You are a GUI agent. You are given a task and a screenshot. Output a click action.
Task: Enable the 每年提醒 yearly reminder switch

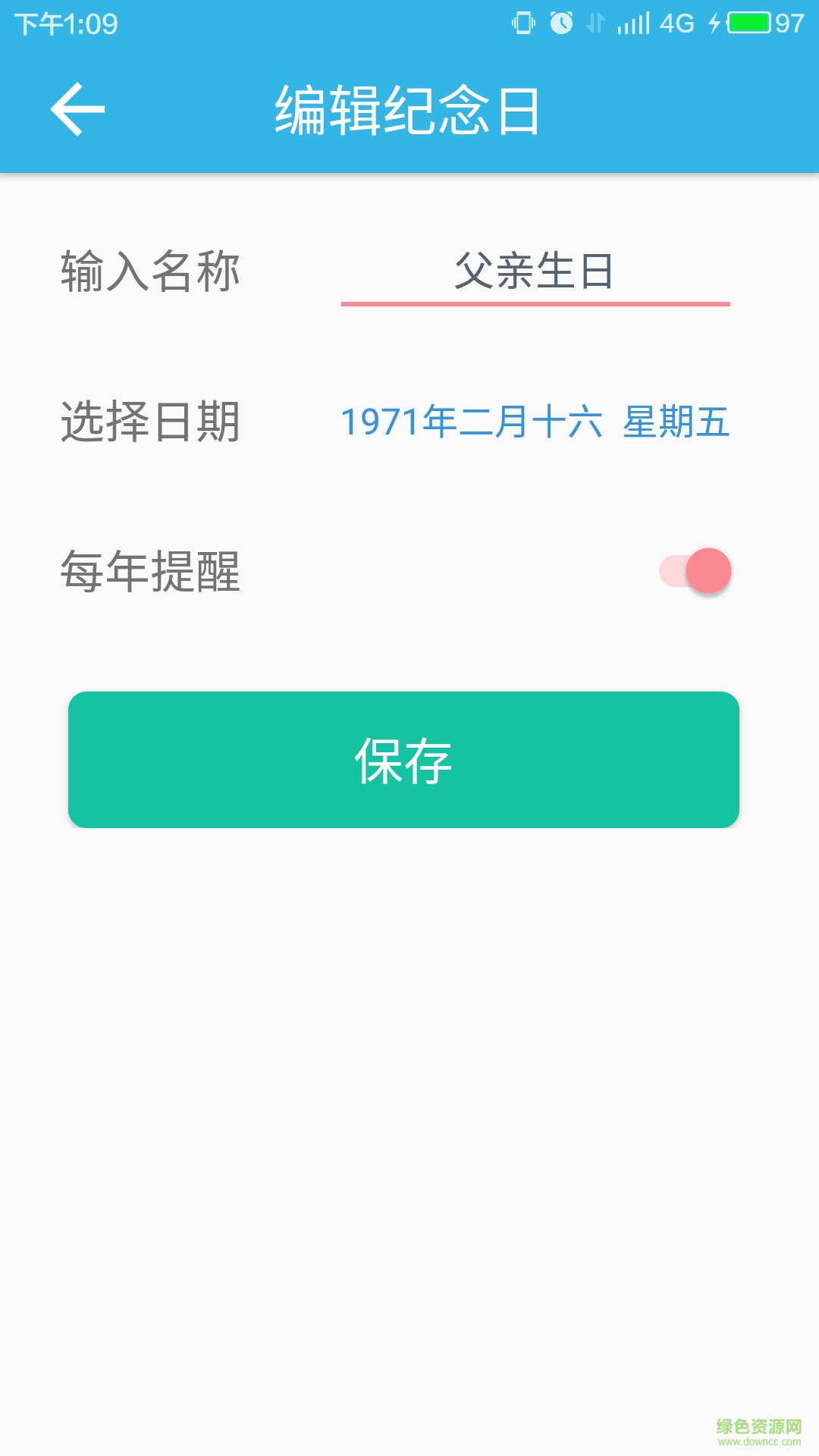click(694, 570)
